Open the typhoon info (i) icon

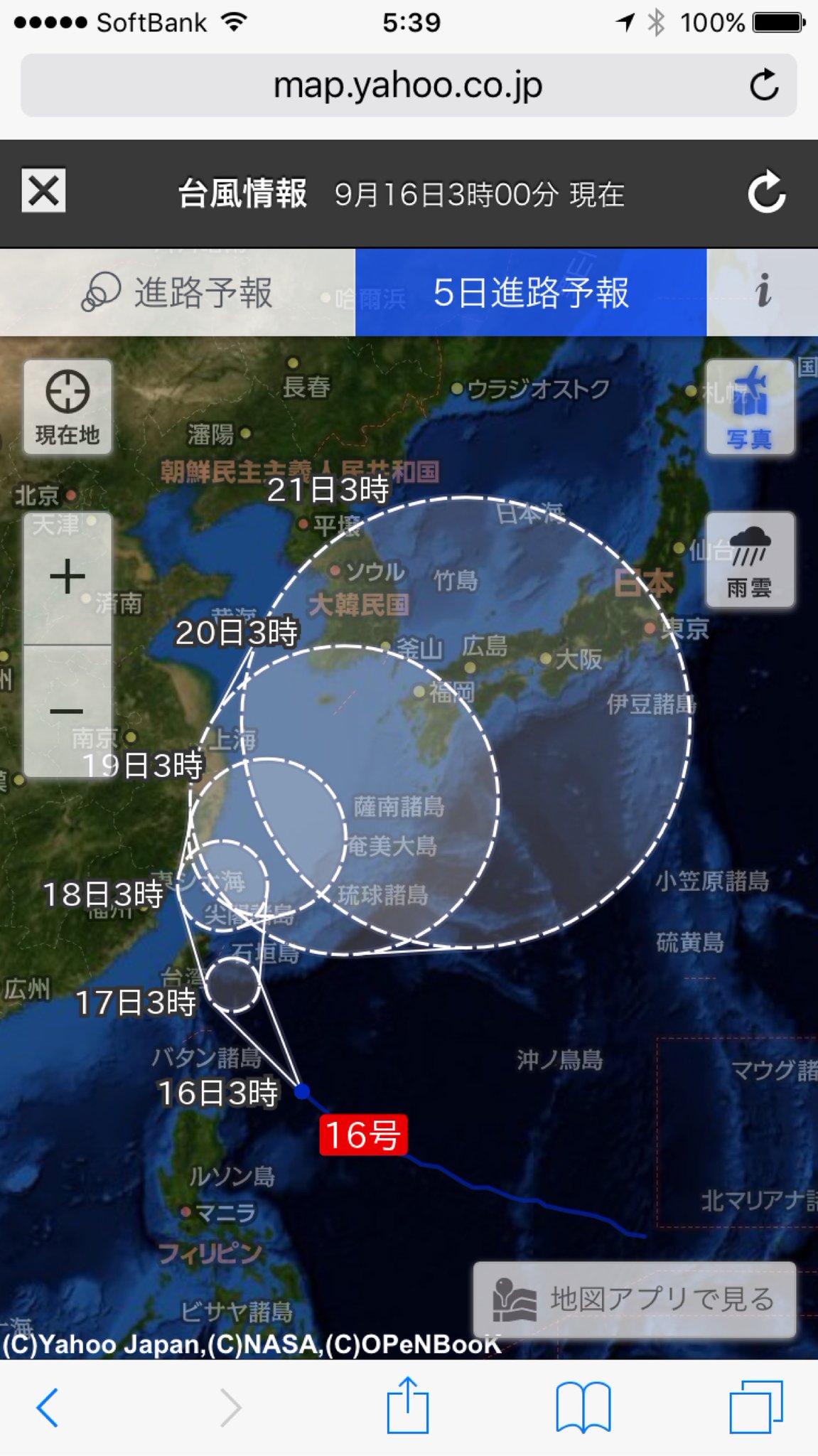763,291
